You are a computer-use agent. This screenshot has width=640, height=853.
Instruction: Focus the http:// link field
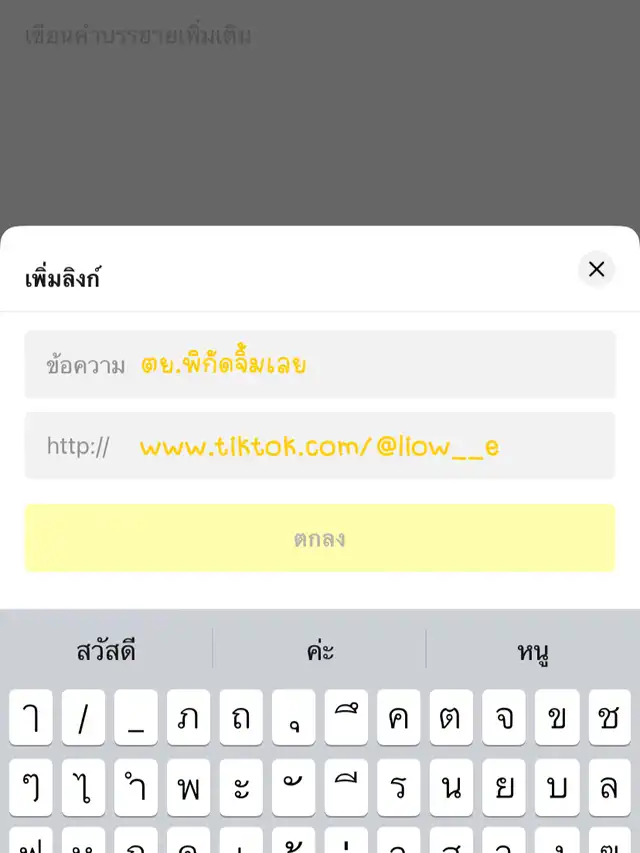pos(370,446)
